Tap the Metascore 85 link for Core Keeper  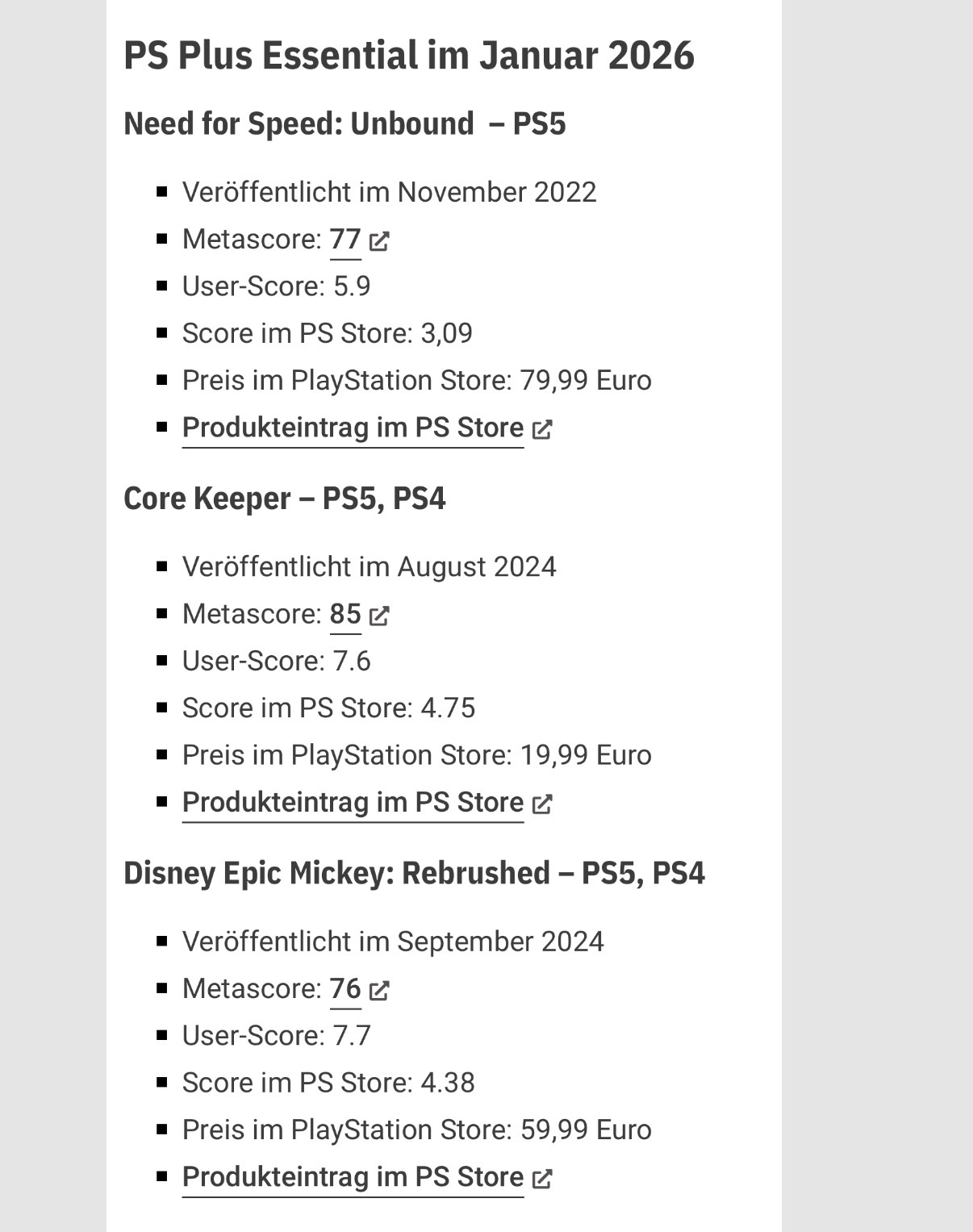click(x=345, y=615)
